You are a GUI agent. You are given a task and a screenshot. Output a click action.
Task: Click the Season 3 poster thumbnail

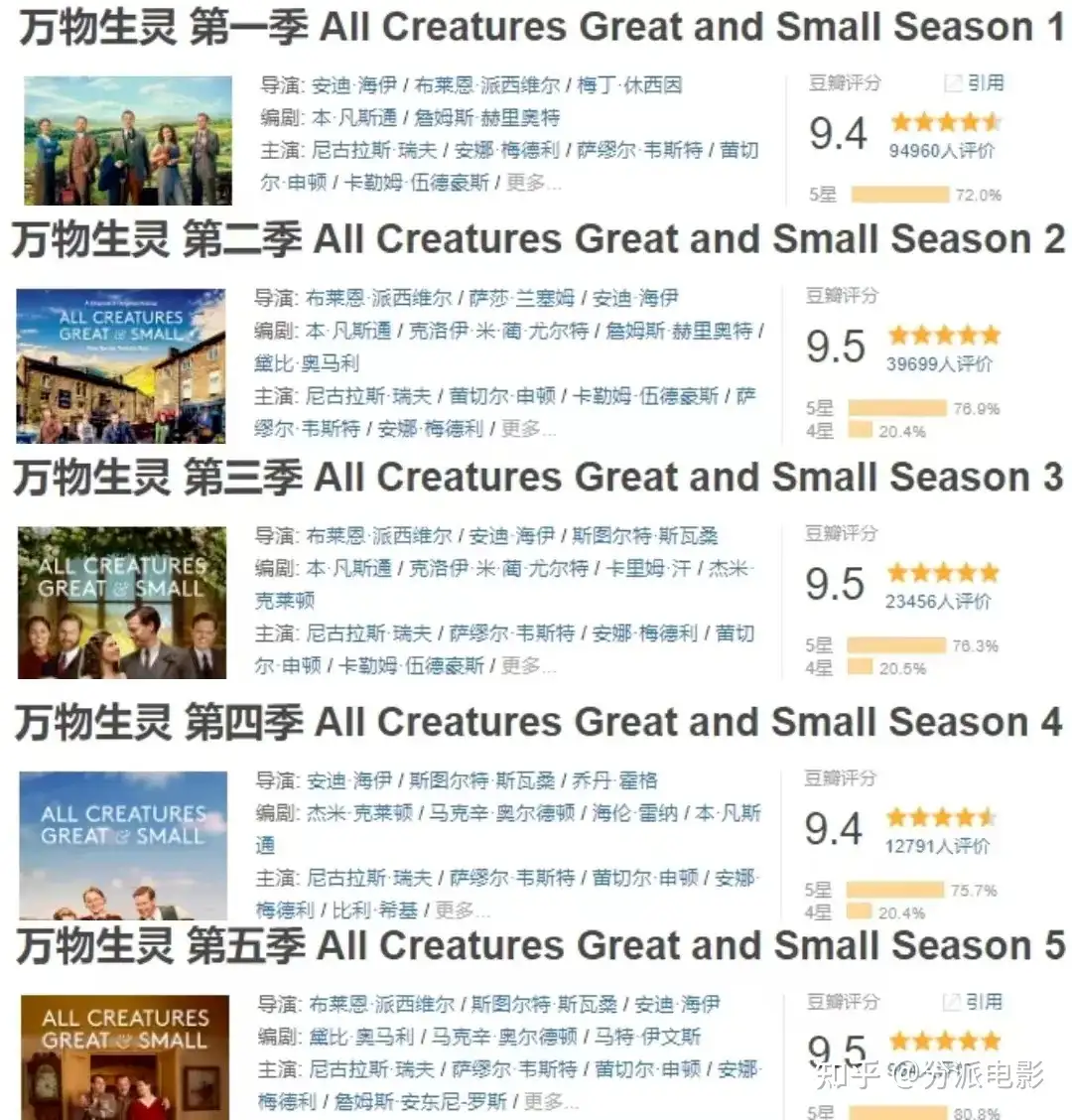(122, 602)
